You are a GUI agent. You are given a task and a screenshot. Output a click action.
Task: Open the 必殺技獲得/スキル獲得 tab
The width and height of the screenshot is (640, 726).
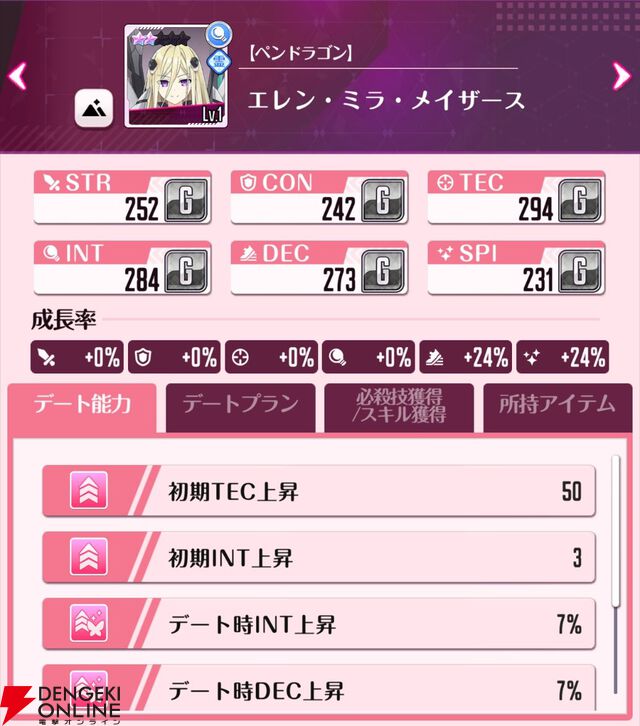(398, 405)
